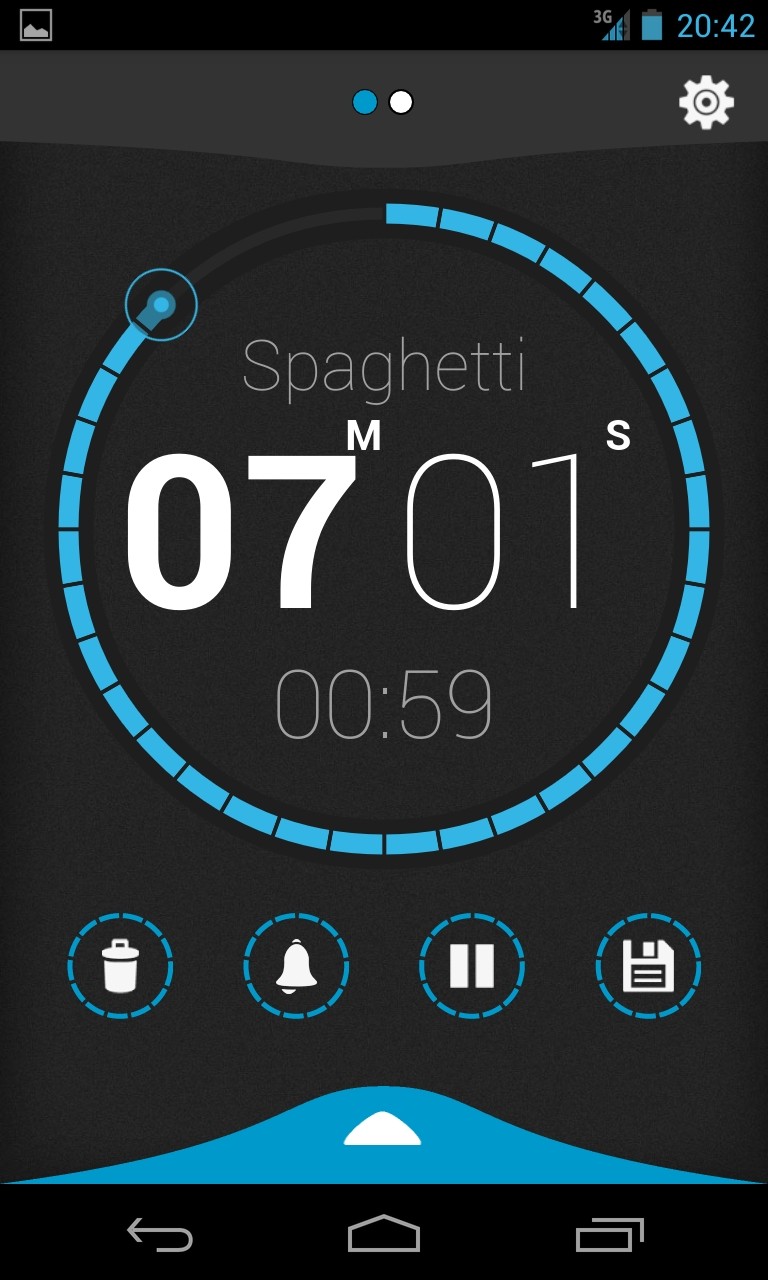Edit the timer name Spaghetti
Screen dimensions: 768x1280
384,367
